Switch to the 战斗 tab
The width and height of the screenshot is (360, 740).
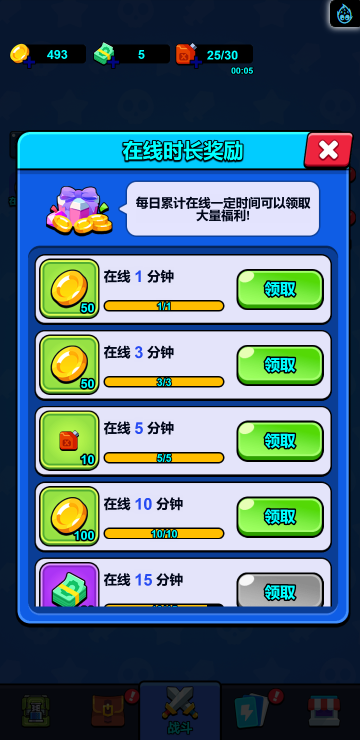click(180, 710)
